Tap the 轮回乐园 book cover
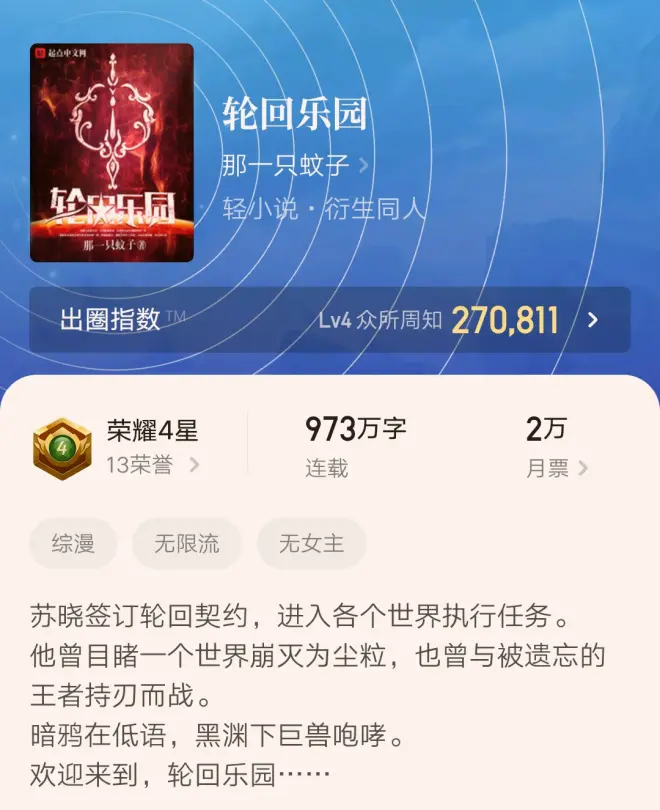The width and height of the screenshot is (660, 810). pos(112,152)
